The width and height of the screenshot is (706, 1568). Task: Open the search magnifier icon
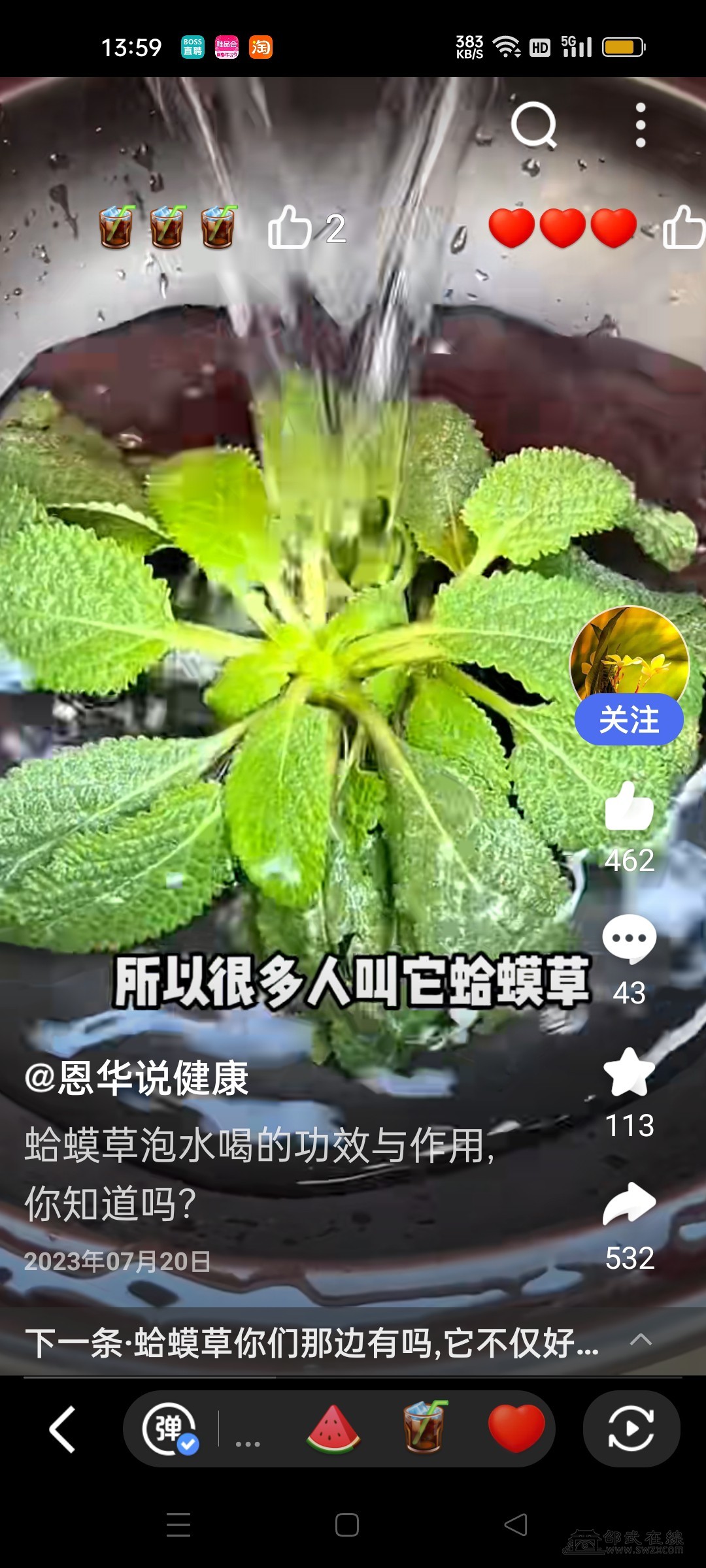point(533,124)
